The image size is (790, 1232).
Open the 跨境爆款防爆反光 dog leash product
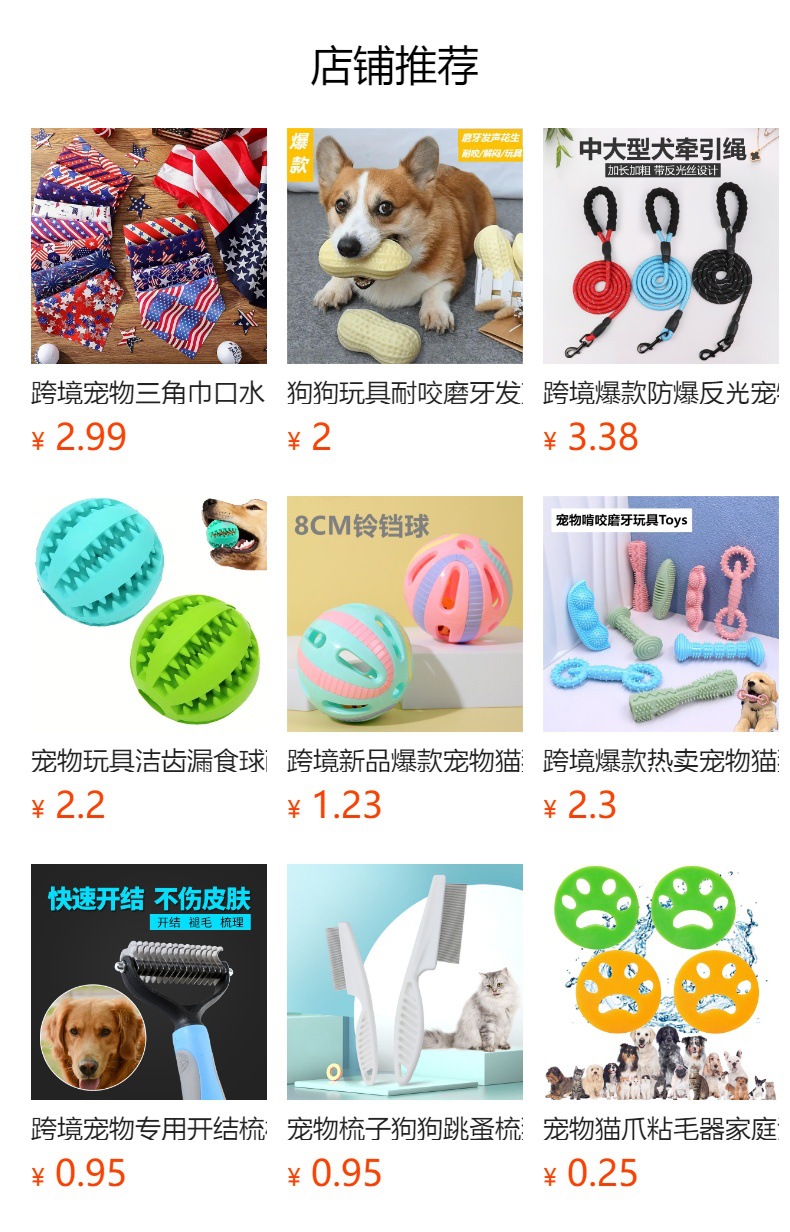click(660, 246)
